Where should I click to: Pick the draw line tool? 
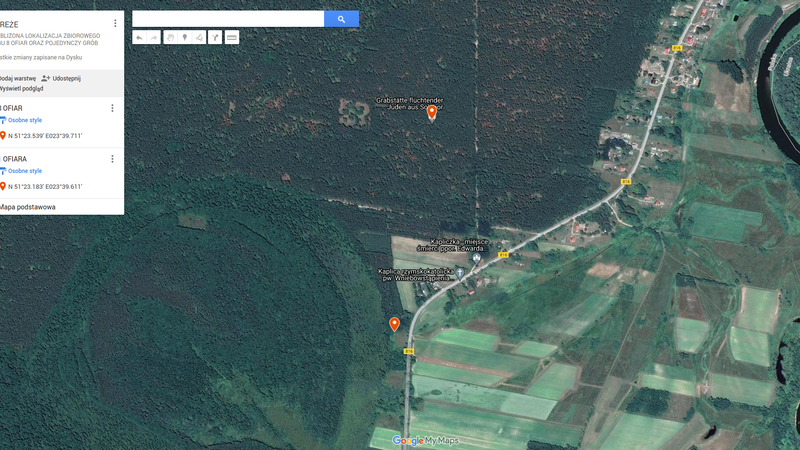tap(199, 38)
